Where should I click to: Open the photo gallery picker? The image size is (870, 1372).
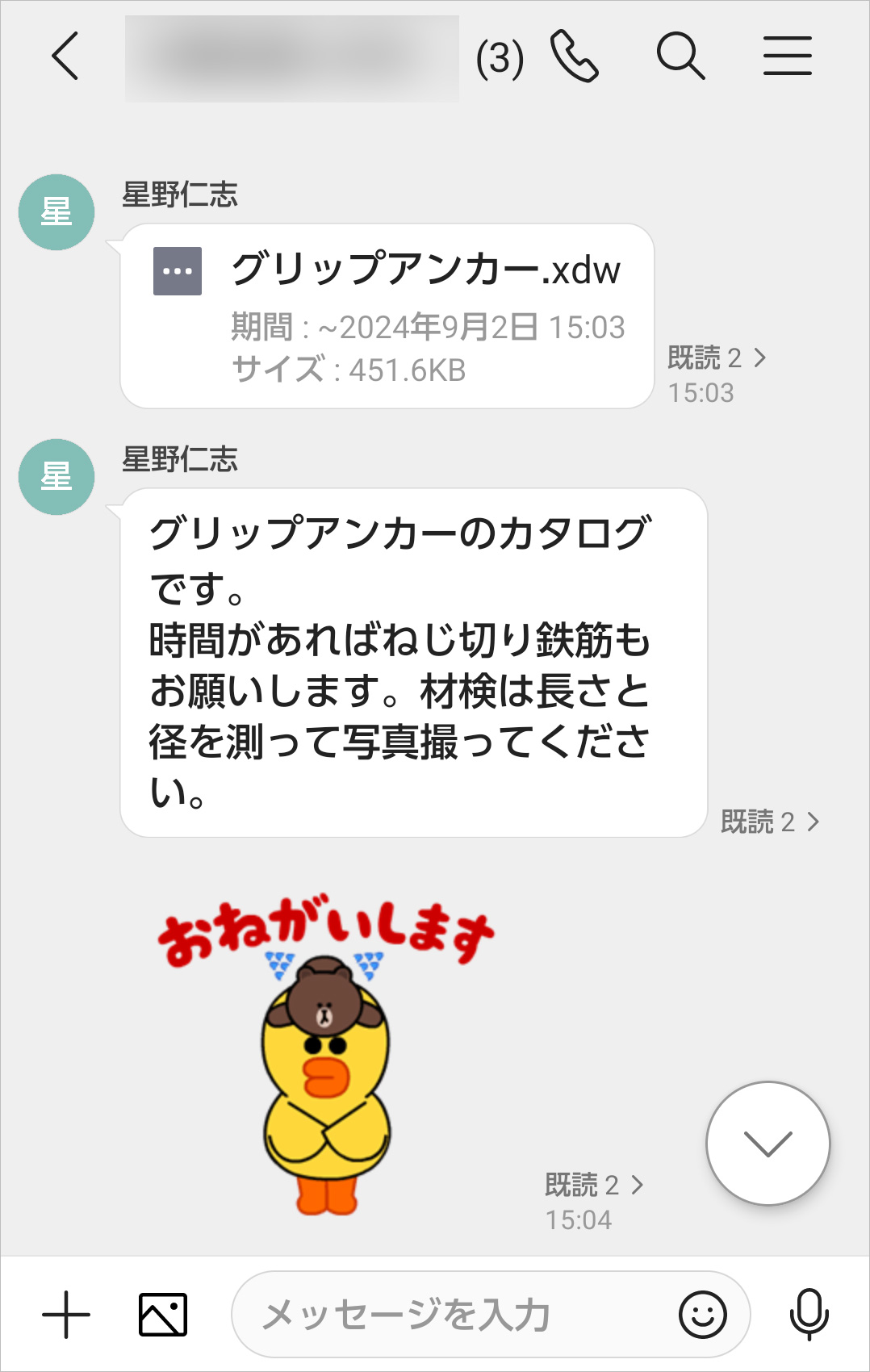[x=163, y=1315]
